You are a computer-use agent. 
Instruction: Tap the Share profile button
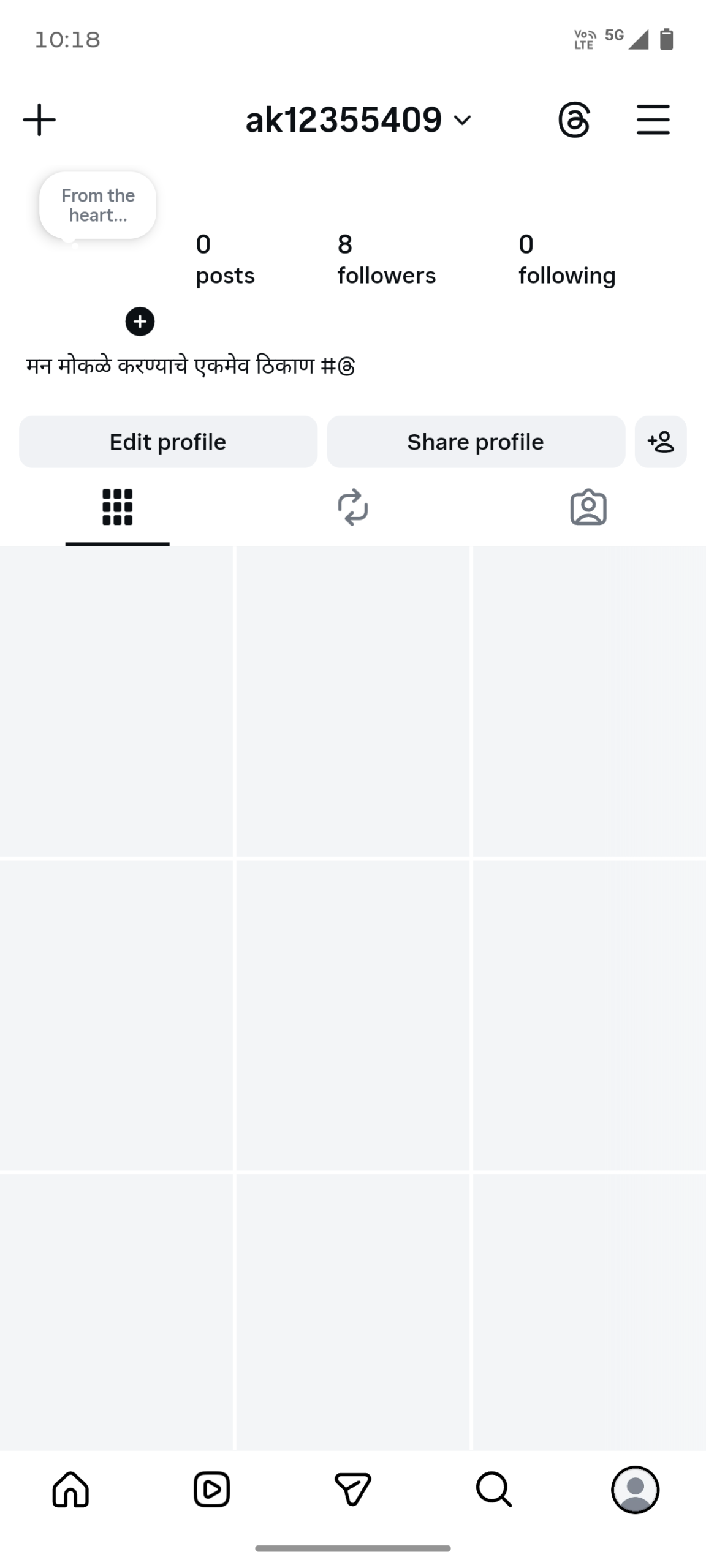pos(476,442)
